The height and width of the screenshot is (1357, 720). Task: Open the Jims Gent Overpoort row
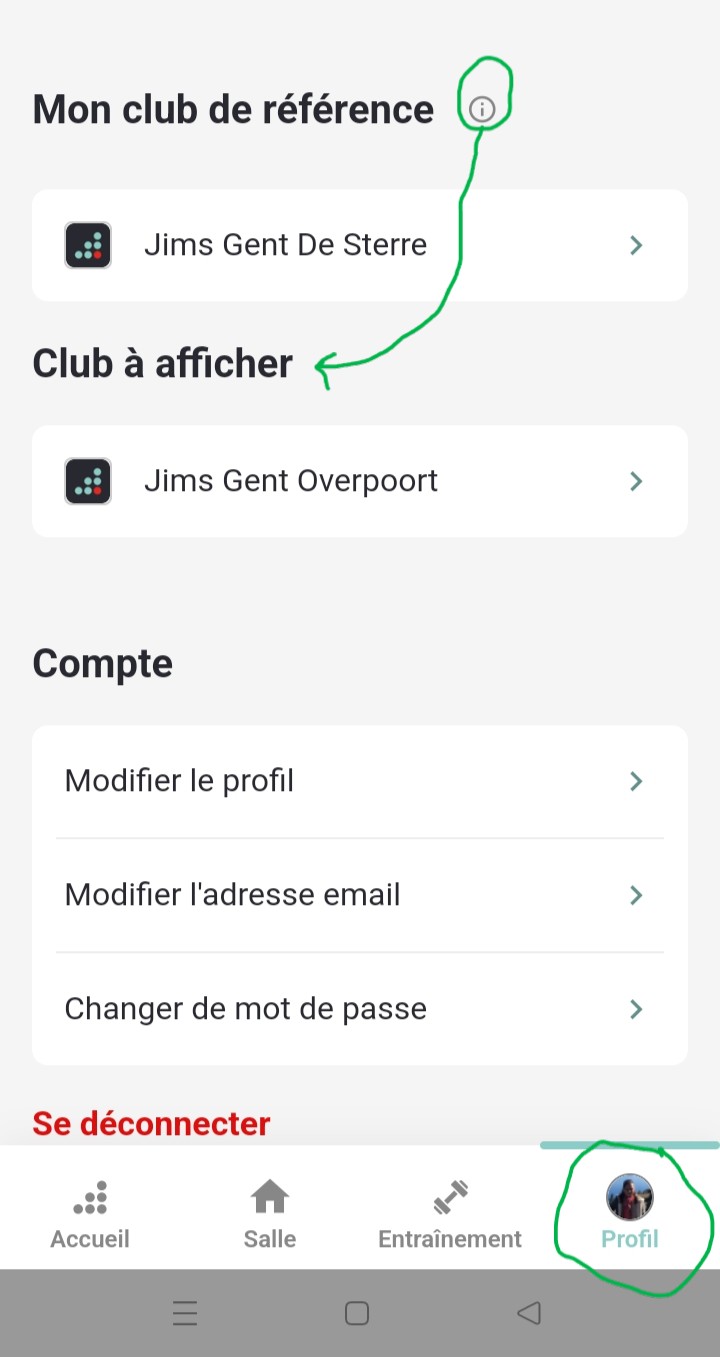click(x=360, y=481)
